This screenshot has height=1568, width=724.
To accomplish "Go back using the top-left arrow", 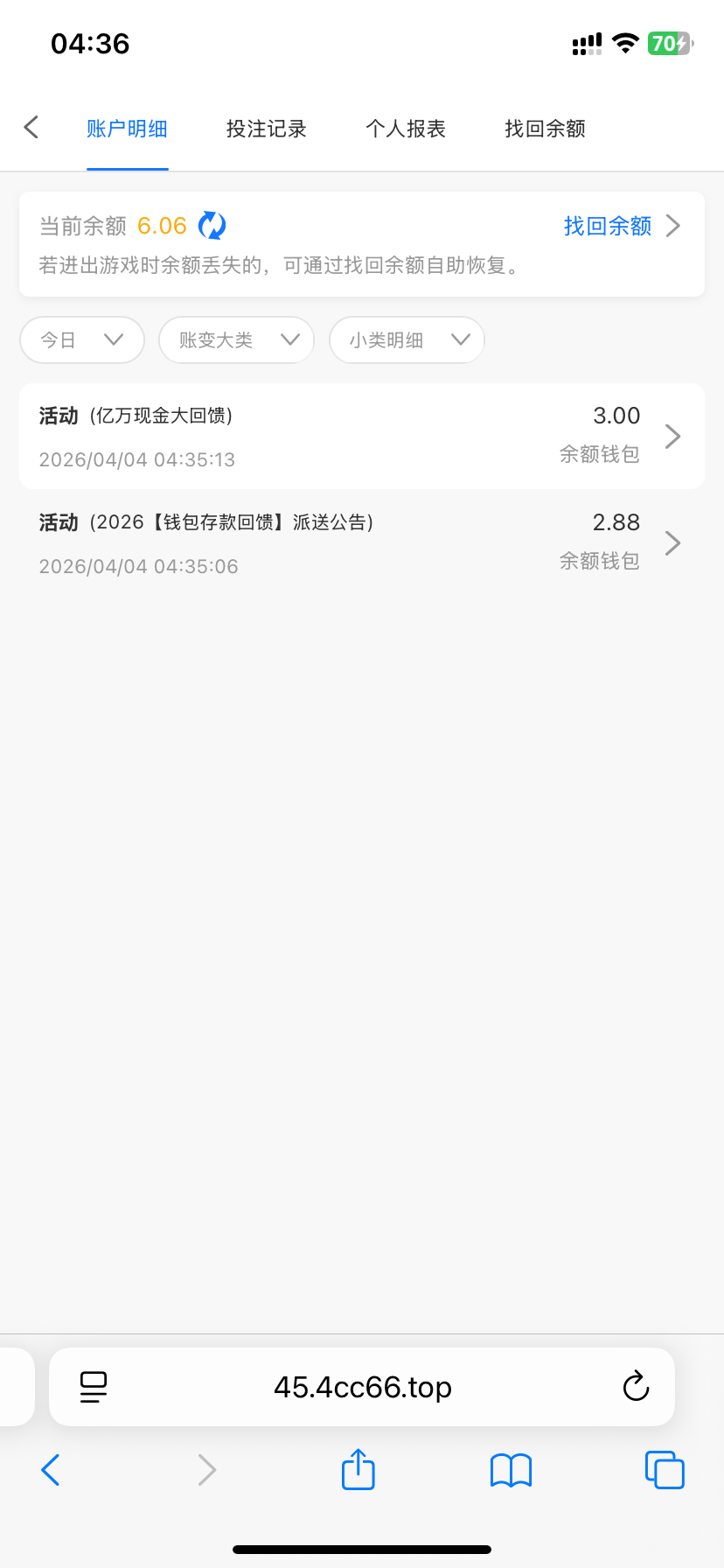I will [31, 128].
